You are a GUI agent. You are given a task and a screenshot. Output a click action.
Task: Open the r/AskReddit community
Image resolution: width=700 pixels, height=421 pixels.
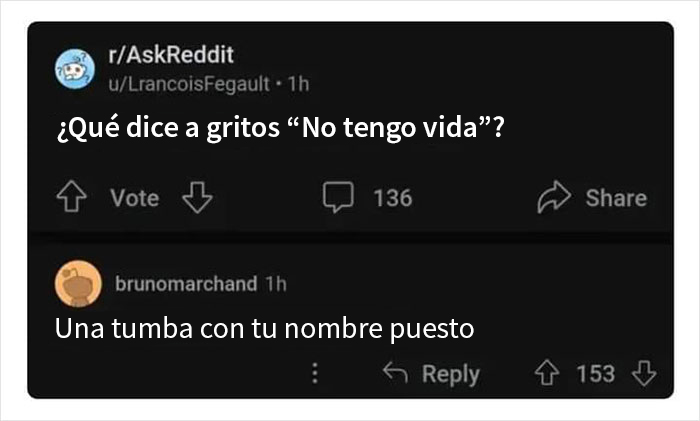[x=160, y=55]
